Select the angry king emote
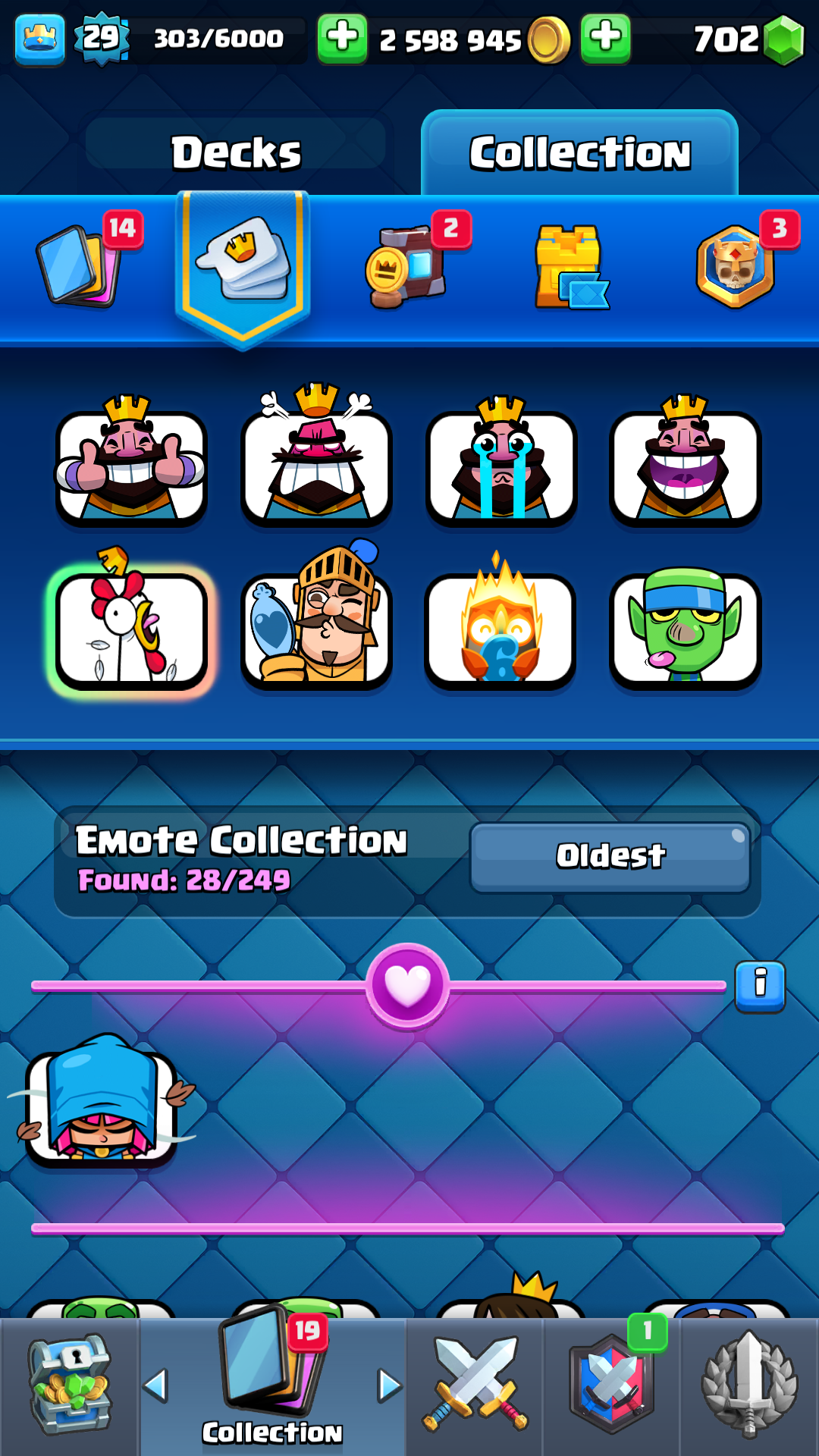The width and height of the screenshot is (819, 1456). pos(316,457)
